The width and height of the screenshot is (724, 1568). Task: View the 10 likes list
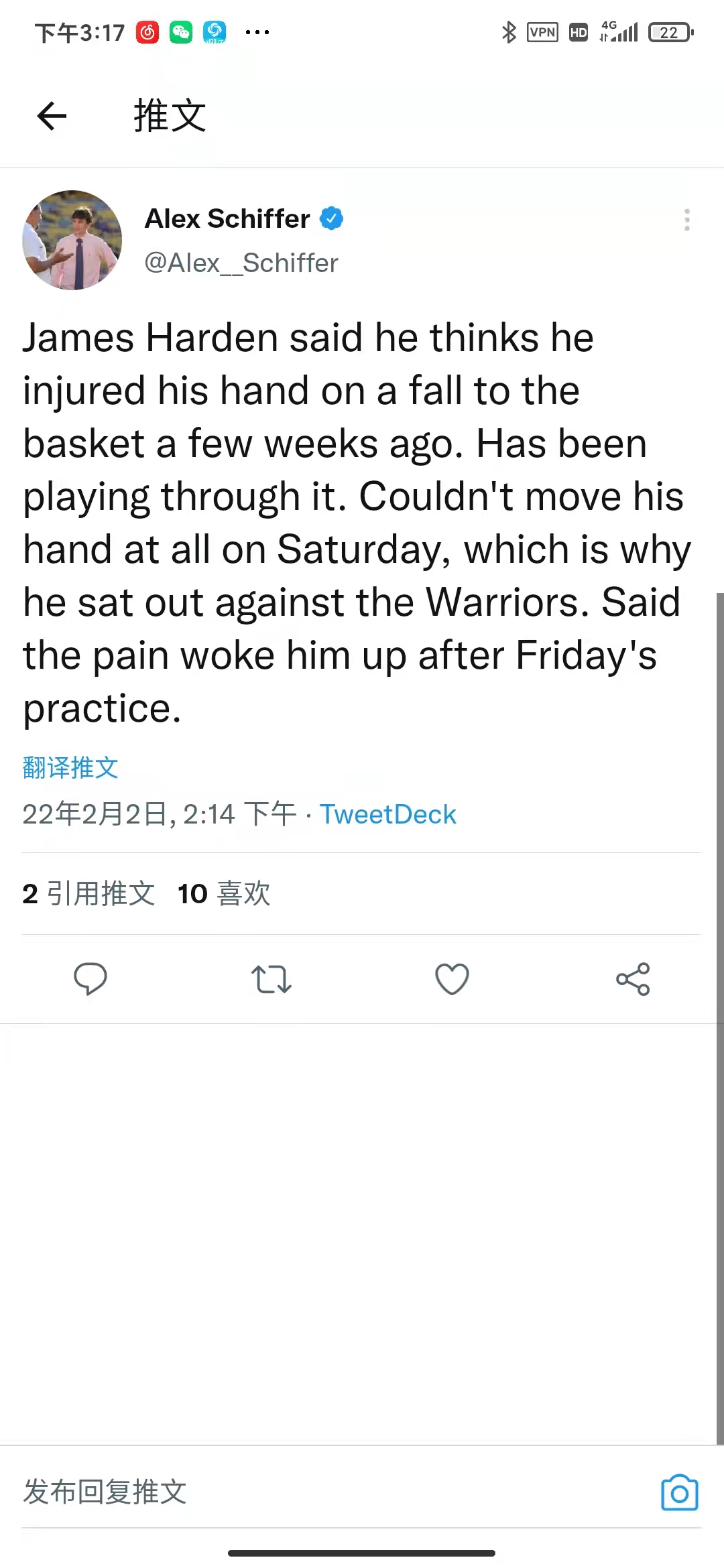(224, 894)
